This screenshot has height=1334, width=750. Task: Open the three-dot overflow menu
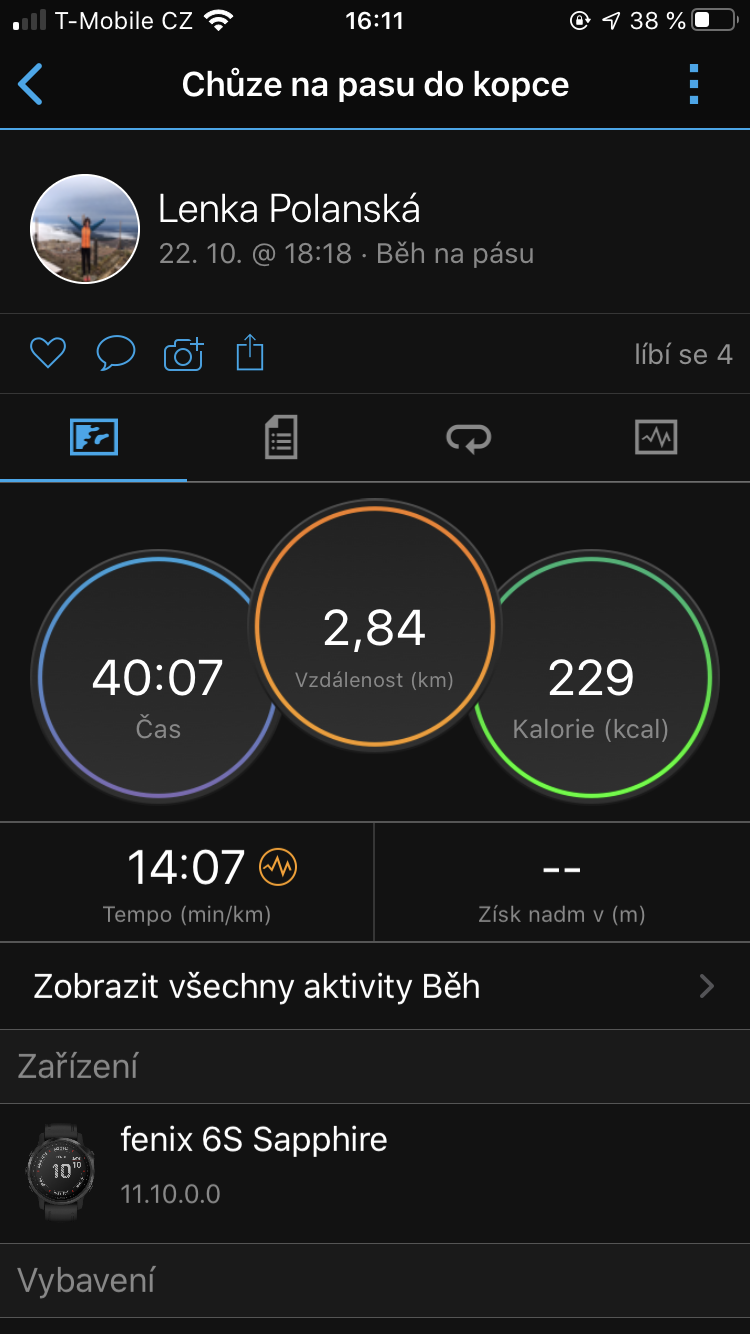(x=694, y=85)
